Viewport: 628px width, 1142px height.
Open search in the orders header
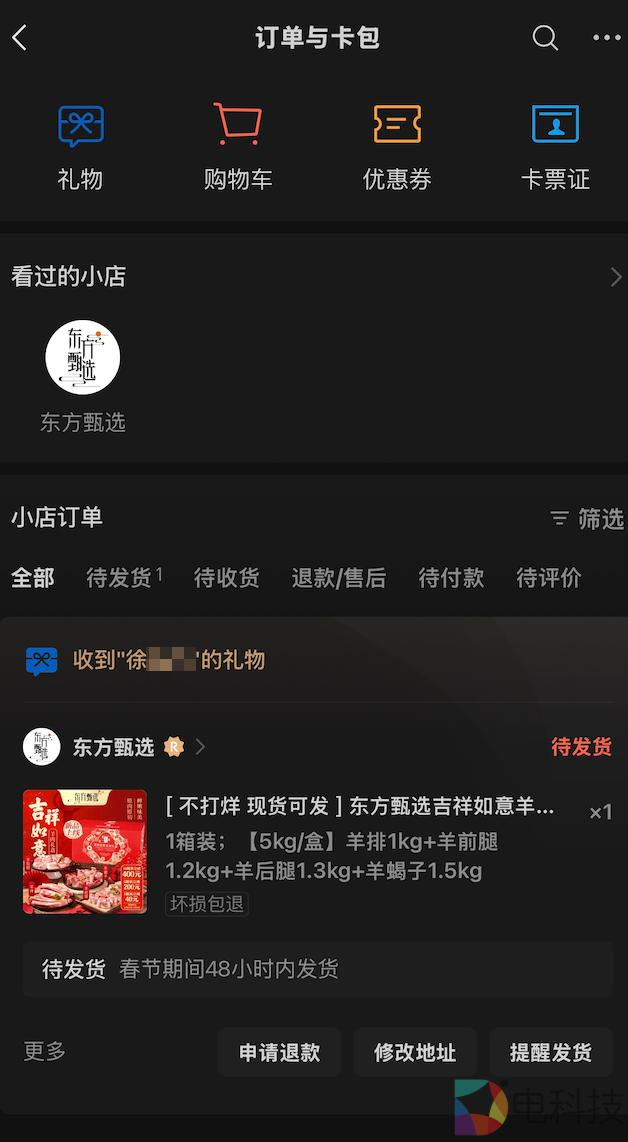pyautogui.click(x=545, y=38)
